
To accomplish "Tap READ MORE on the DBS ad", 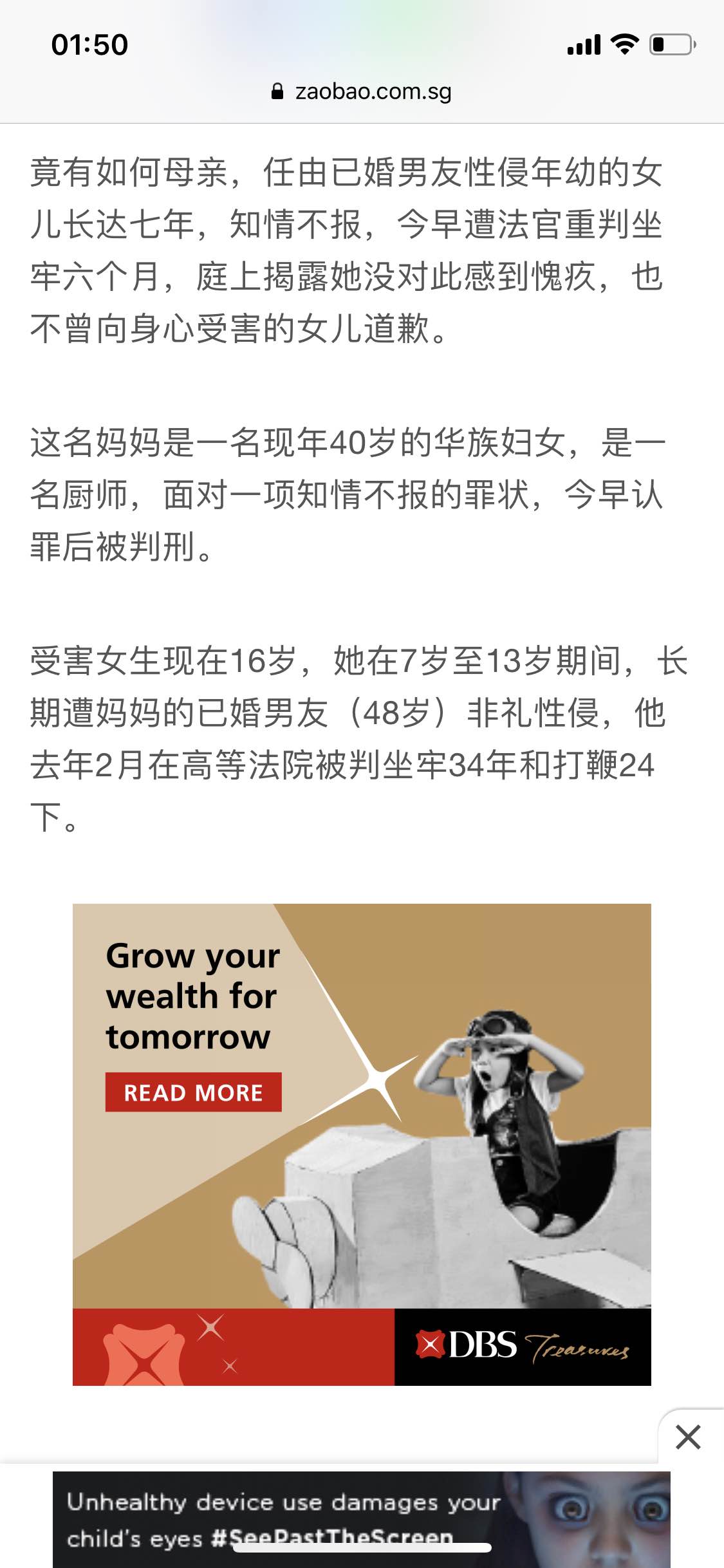I will point(193,1092).
